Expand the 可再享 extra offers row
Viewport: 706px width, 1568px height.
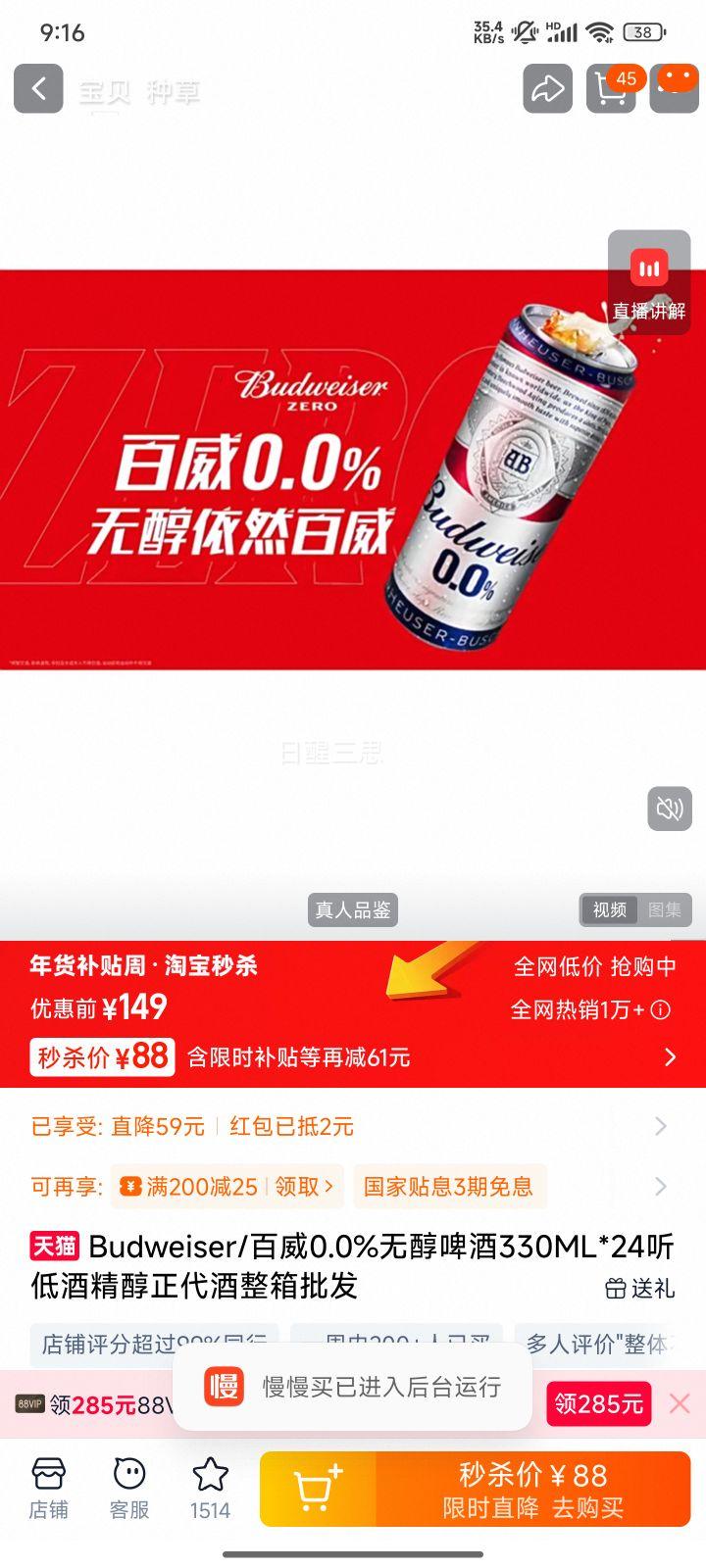click(x=661, y=1187)
